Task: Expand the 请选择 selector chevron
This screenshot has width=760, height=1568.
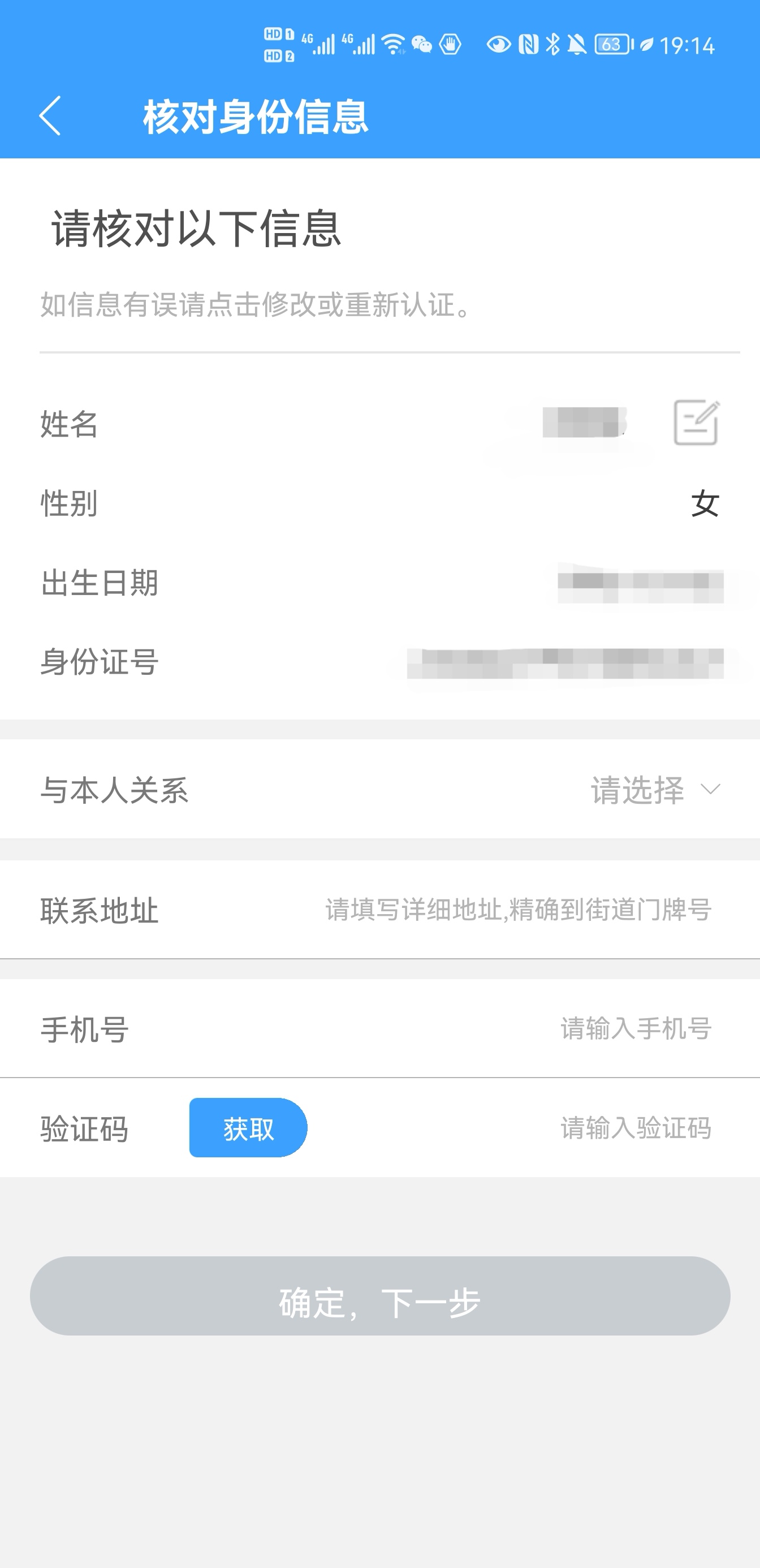Action: pyautogui.click(x=712, y=792)
